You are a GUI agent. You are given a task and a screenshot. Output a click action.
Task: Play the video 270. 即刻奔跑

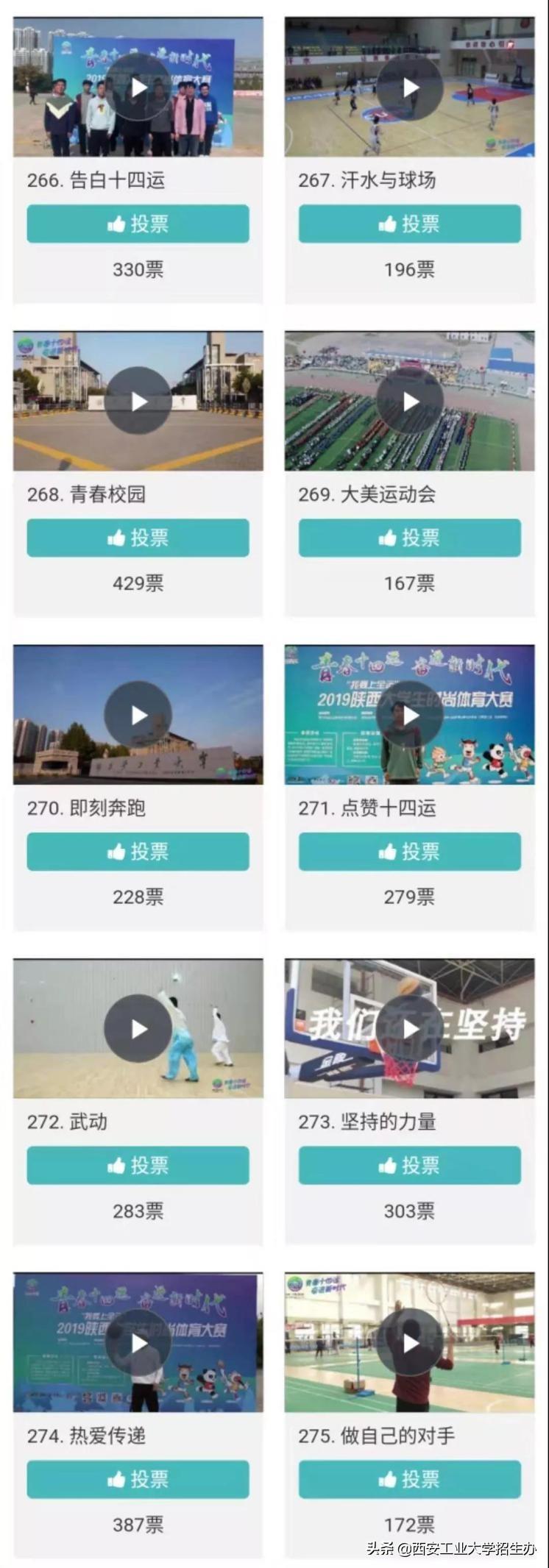(x=138, y=715)
